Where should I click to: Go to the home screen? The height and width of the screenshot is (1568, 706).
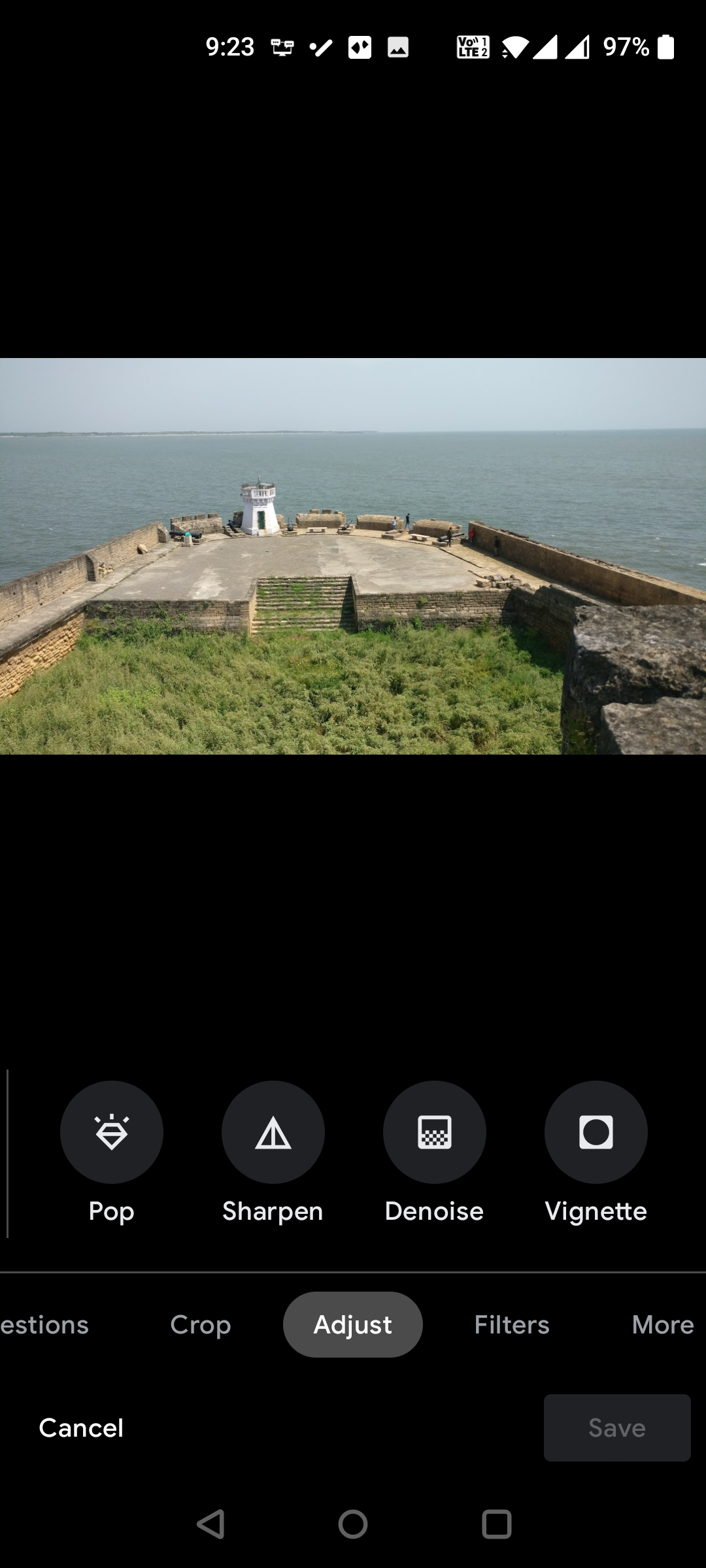click(353, 1524)
